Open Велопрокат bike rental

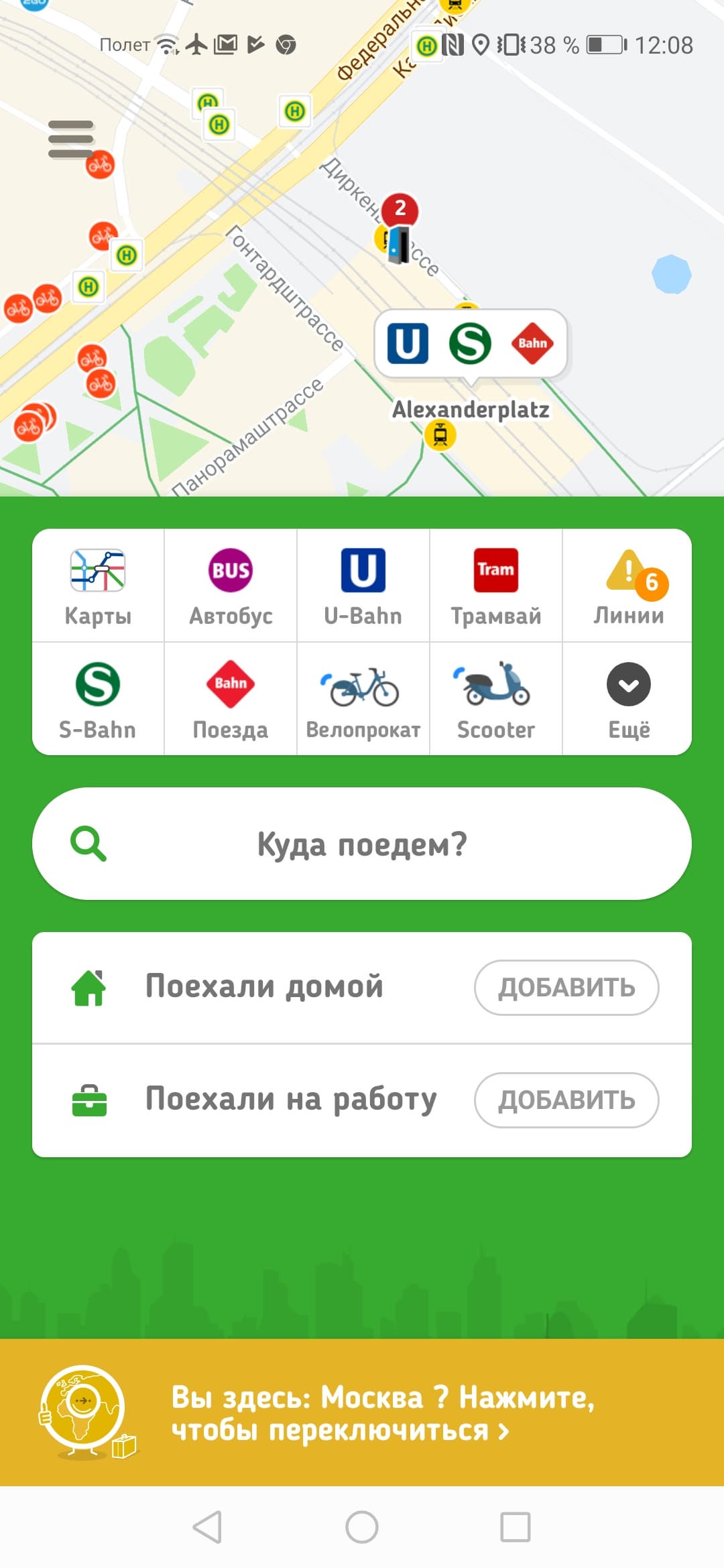[363, 699]
